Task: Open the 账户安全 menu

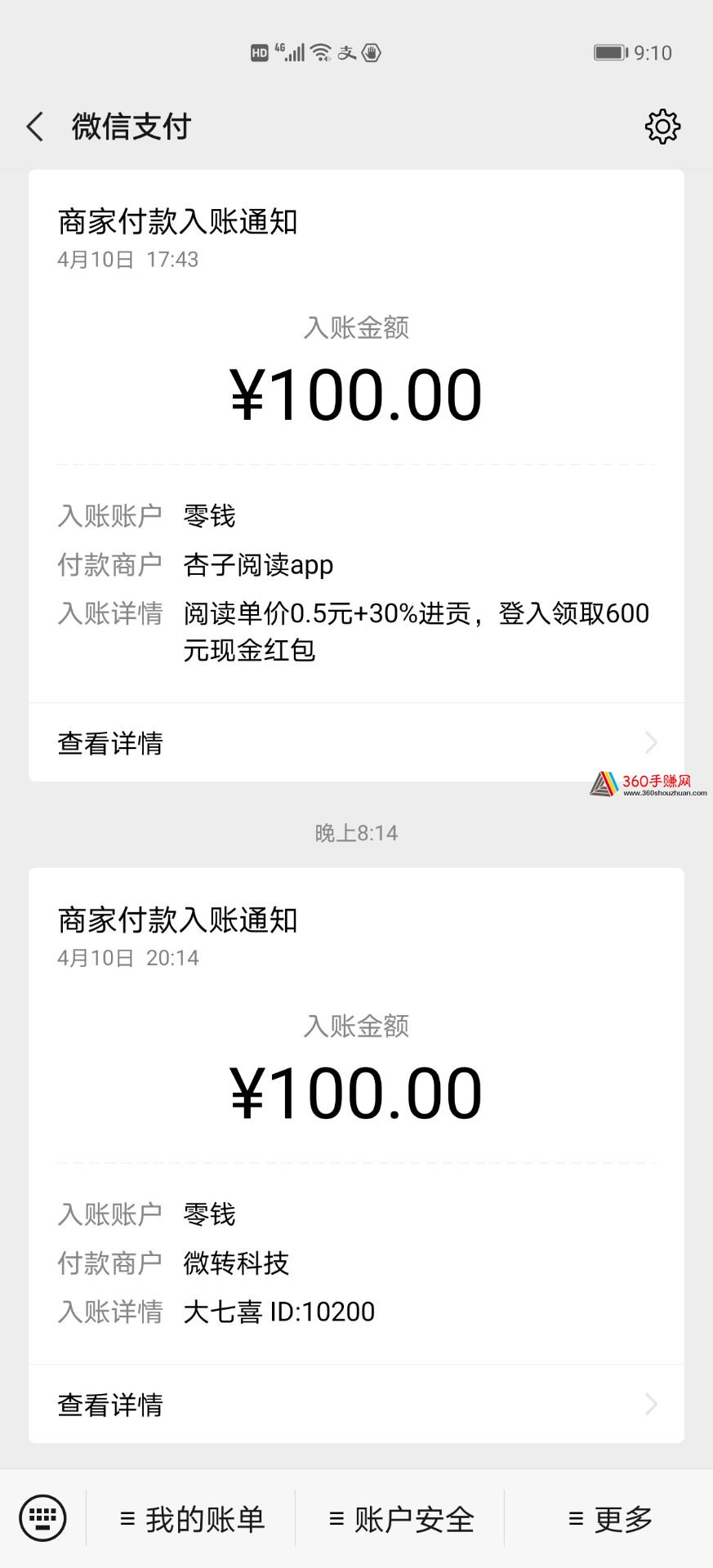Action: tap(400, 1519)
